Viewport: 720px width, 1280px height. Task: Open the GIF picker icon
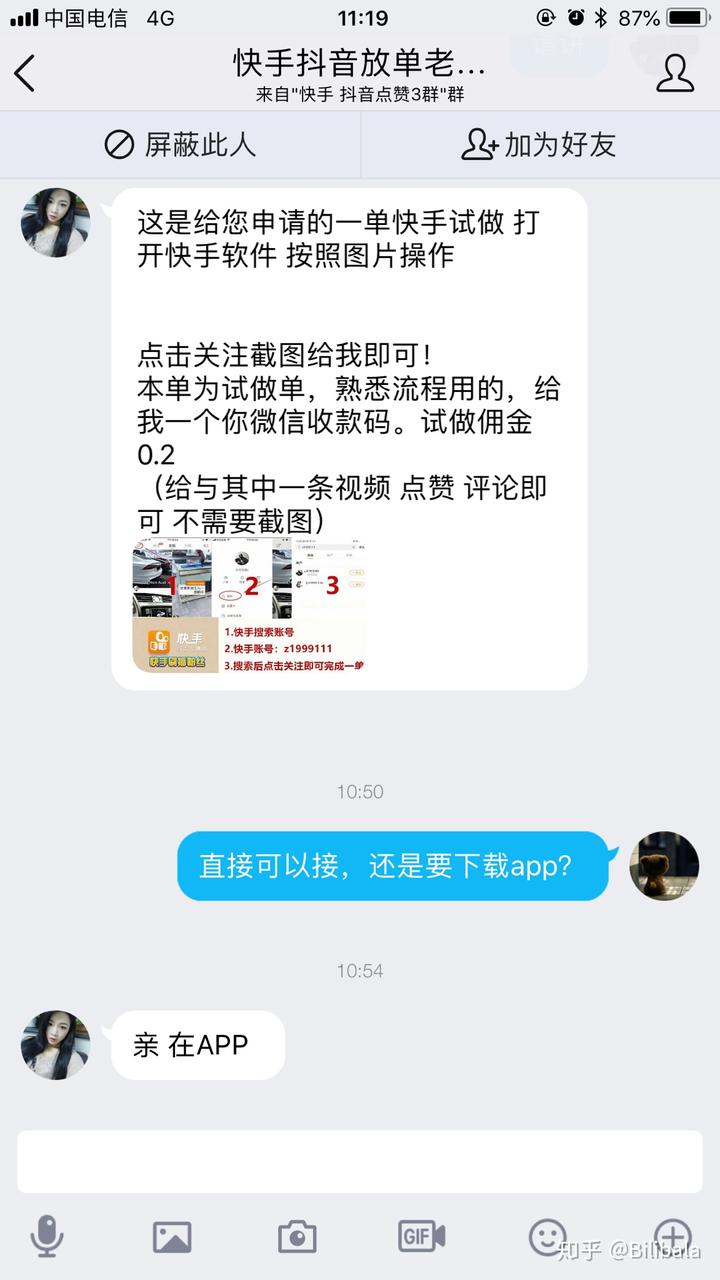pyautogui.click(x=422, y=1237)
